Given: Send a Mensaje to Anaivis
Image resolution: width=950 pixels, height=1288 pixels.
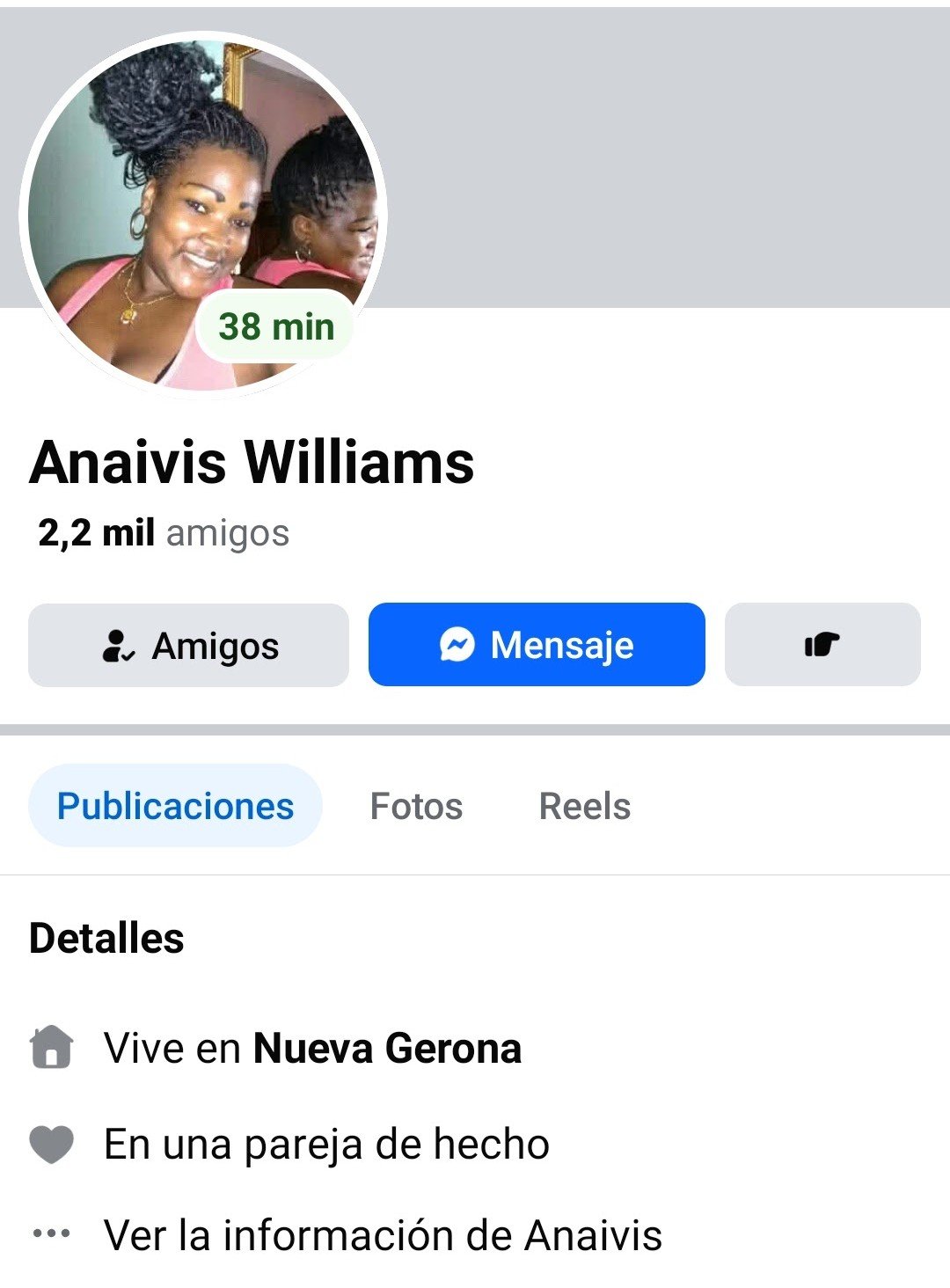Looking at the screenshot, I should [x=537, y=645].
